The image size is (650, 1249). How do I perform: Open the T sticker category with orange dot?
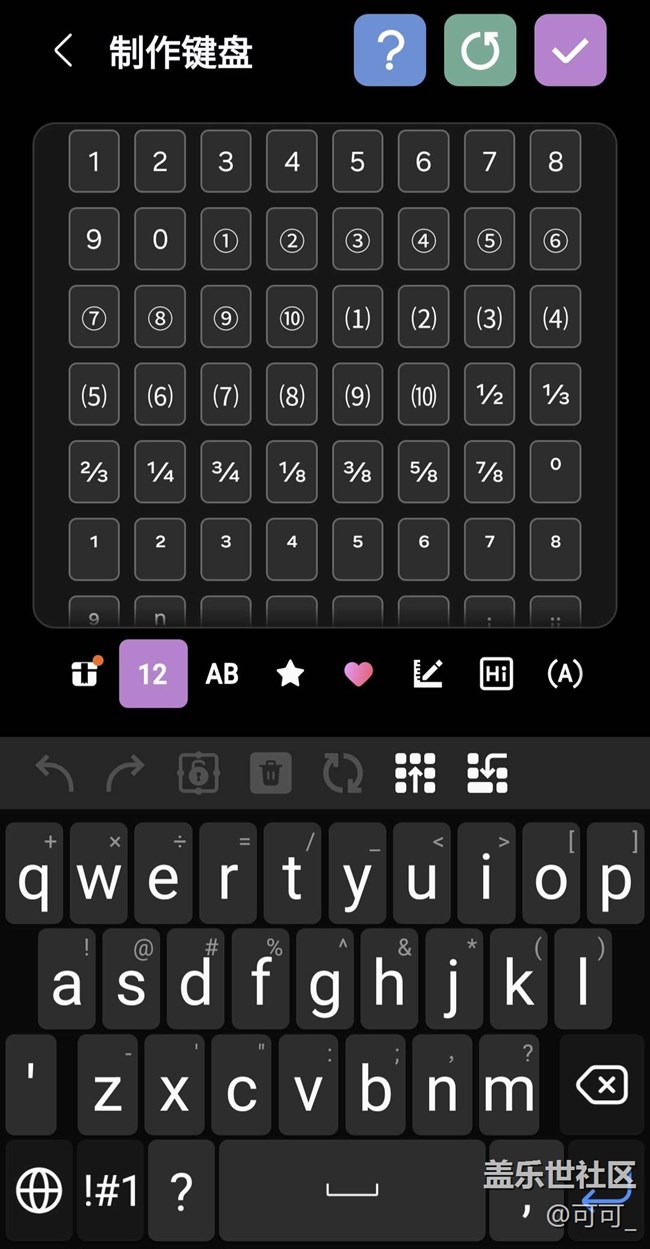85,673
